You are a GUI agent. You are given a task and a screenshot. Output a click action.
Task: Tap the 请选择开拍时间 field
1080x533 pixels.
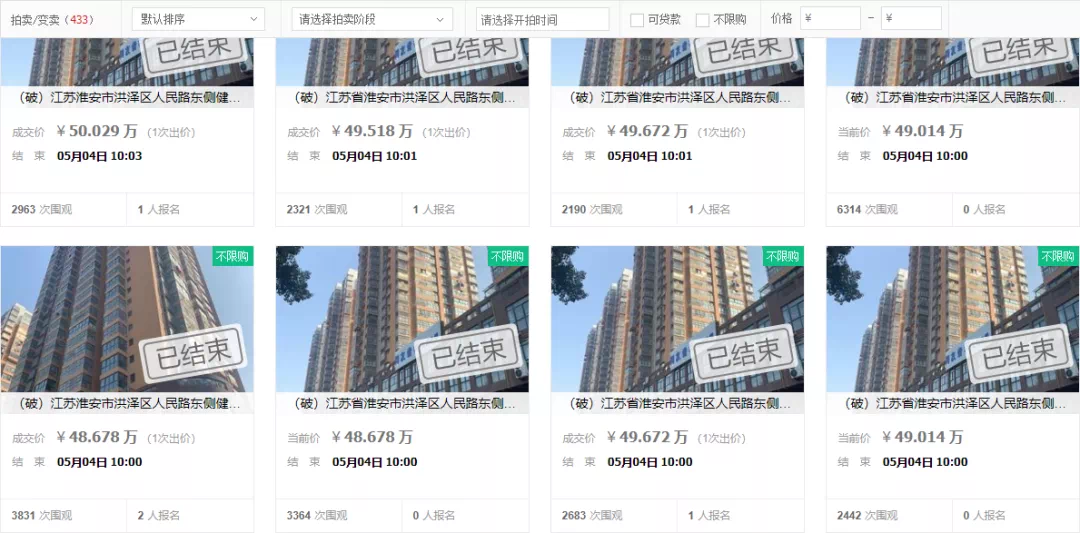click(542, 19)
